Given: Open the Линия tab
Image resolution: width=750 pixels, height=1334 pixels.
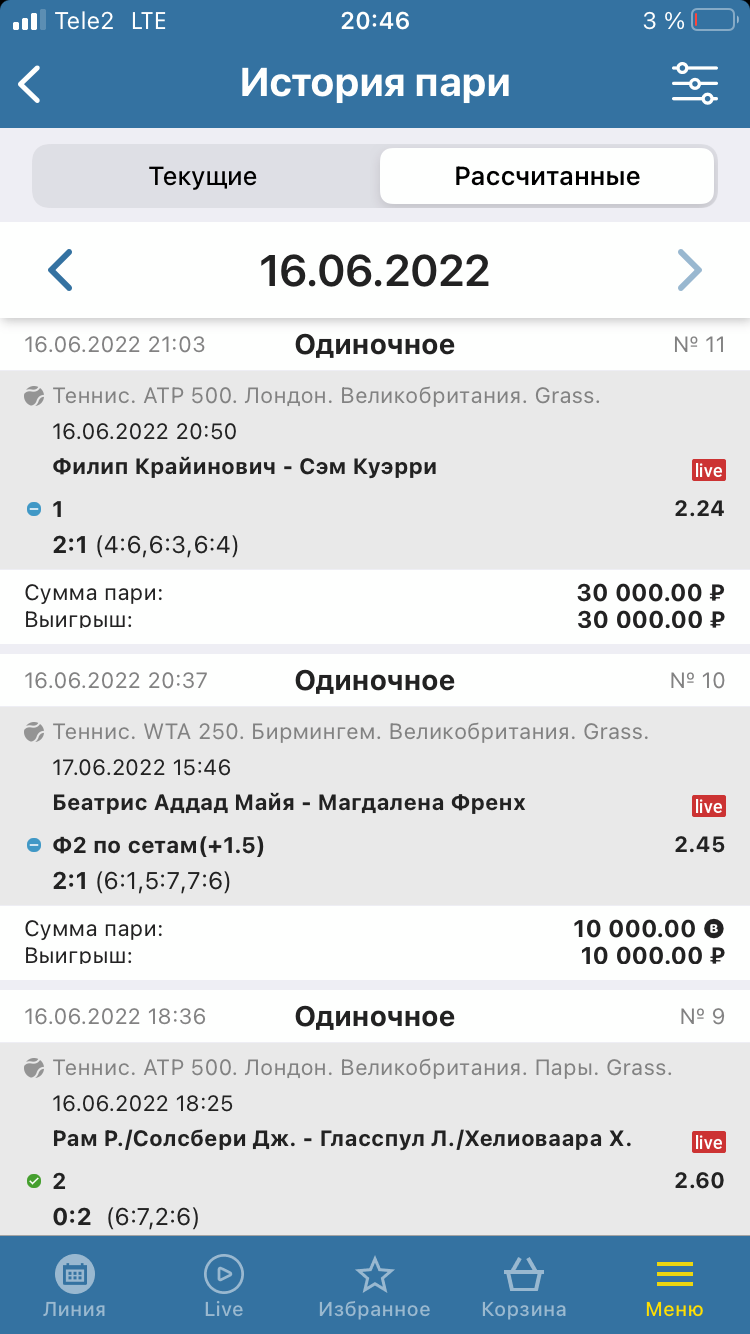Looking at the screenshot, I should pos(74,1286).
